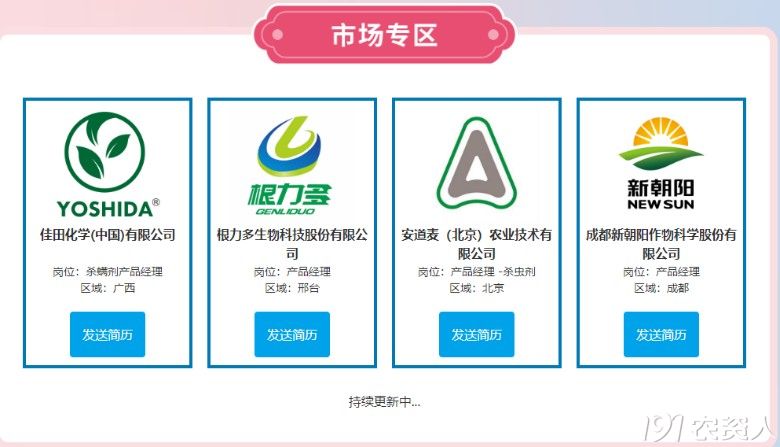The image size is (780, 447).
Task: Send resume to 根力多生物科技股份有限公司
Action: (x=291, y=335)
